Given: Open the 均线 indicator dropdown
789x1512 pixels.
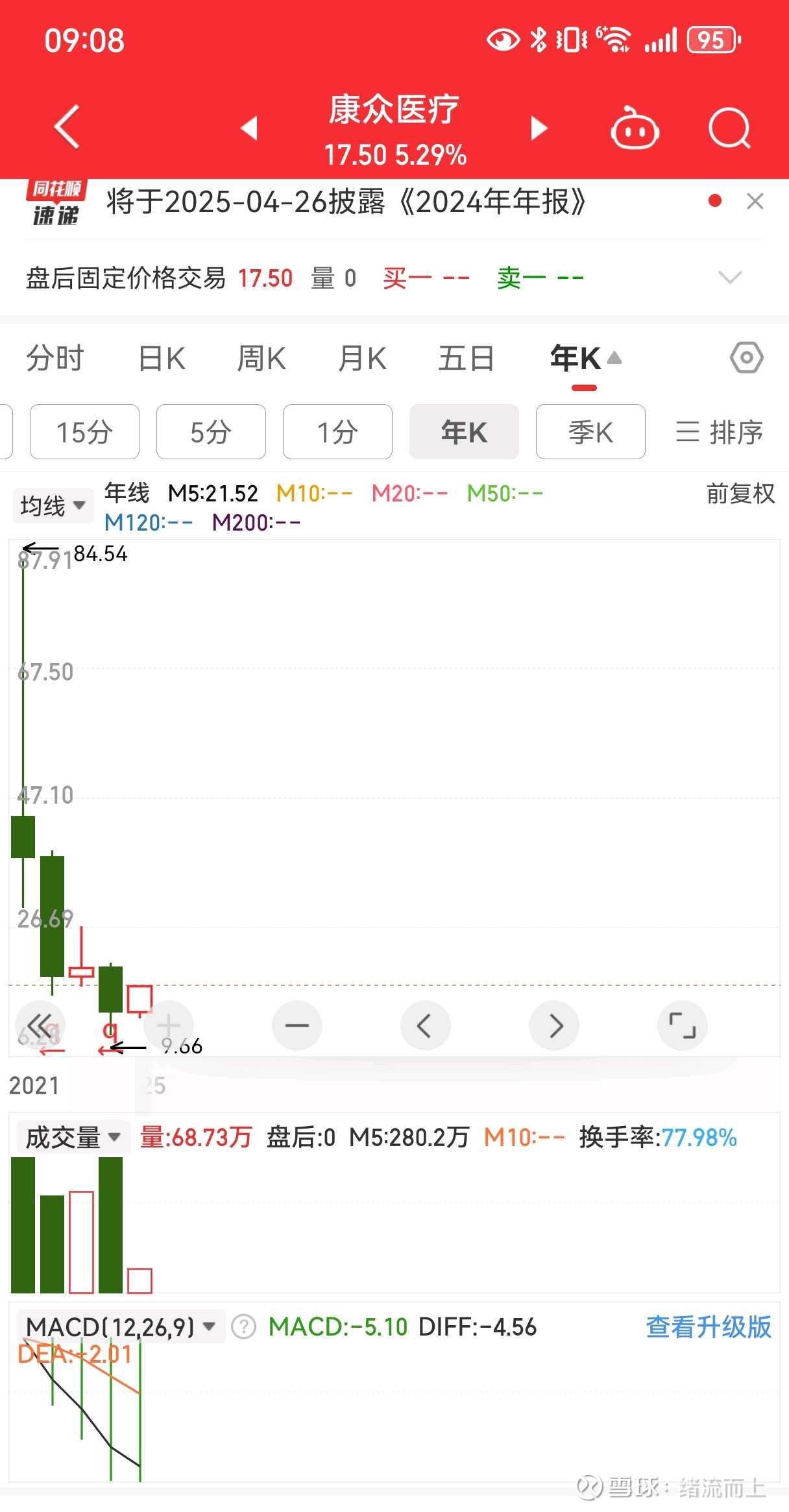Looking at the screenshot, I should click(x=51, y=505).
